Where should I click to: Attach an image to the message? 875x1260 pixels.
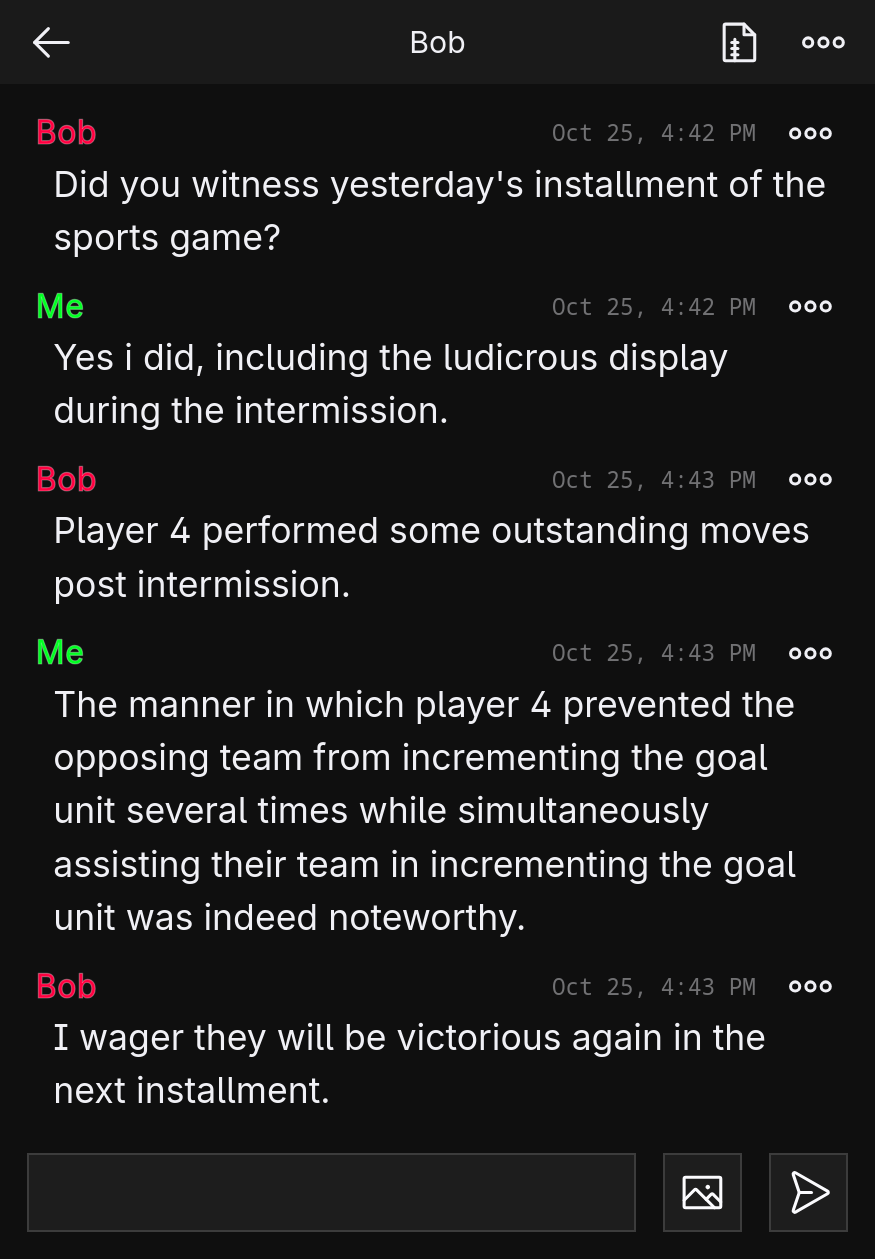click(702, 1192)
